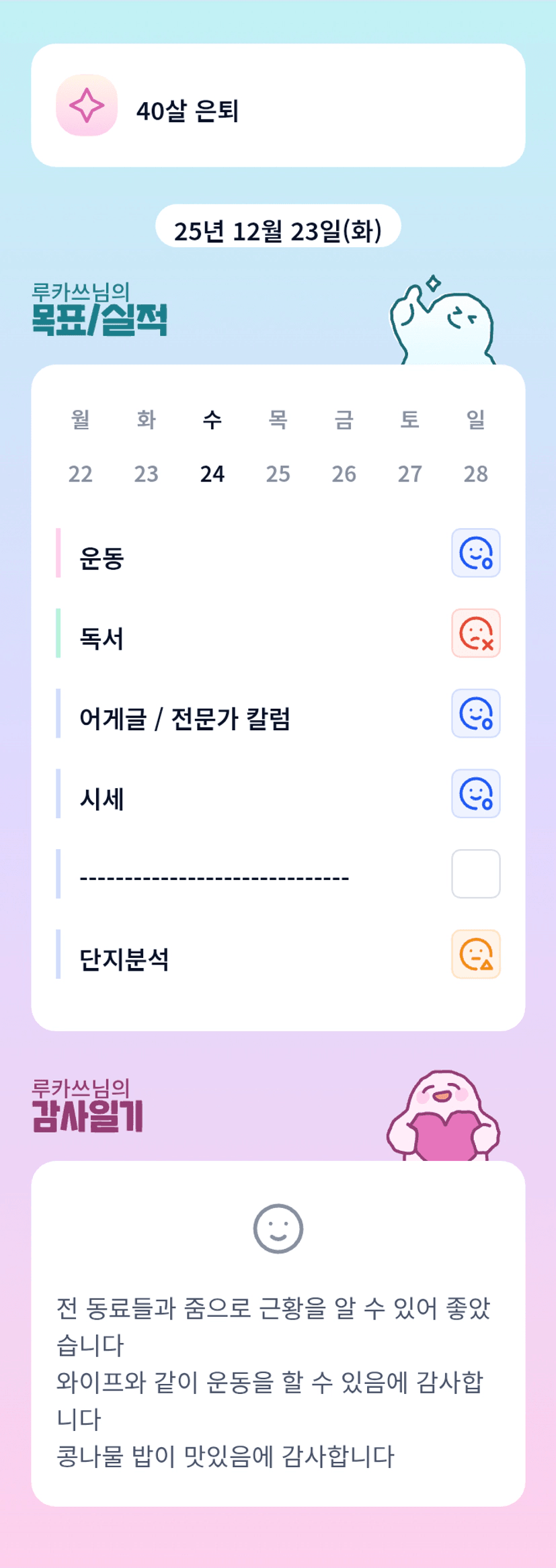This screenshot has height=1568, width=556.
Task: Select Wednesday the 24th
Action: [x=212, y=447]
